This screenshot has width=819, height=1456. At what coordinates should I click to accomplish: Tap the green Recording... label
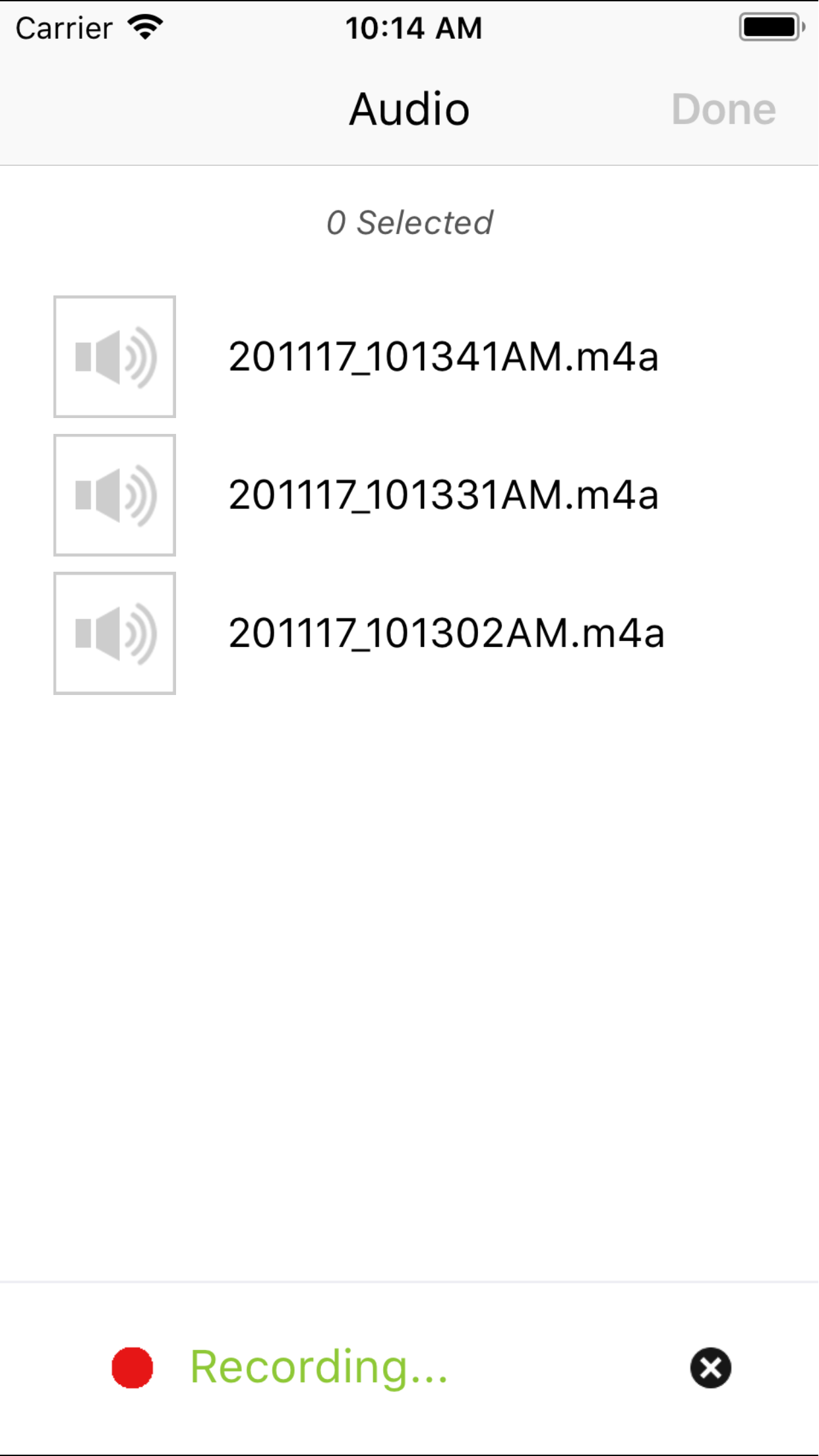318,1366
